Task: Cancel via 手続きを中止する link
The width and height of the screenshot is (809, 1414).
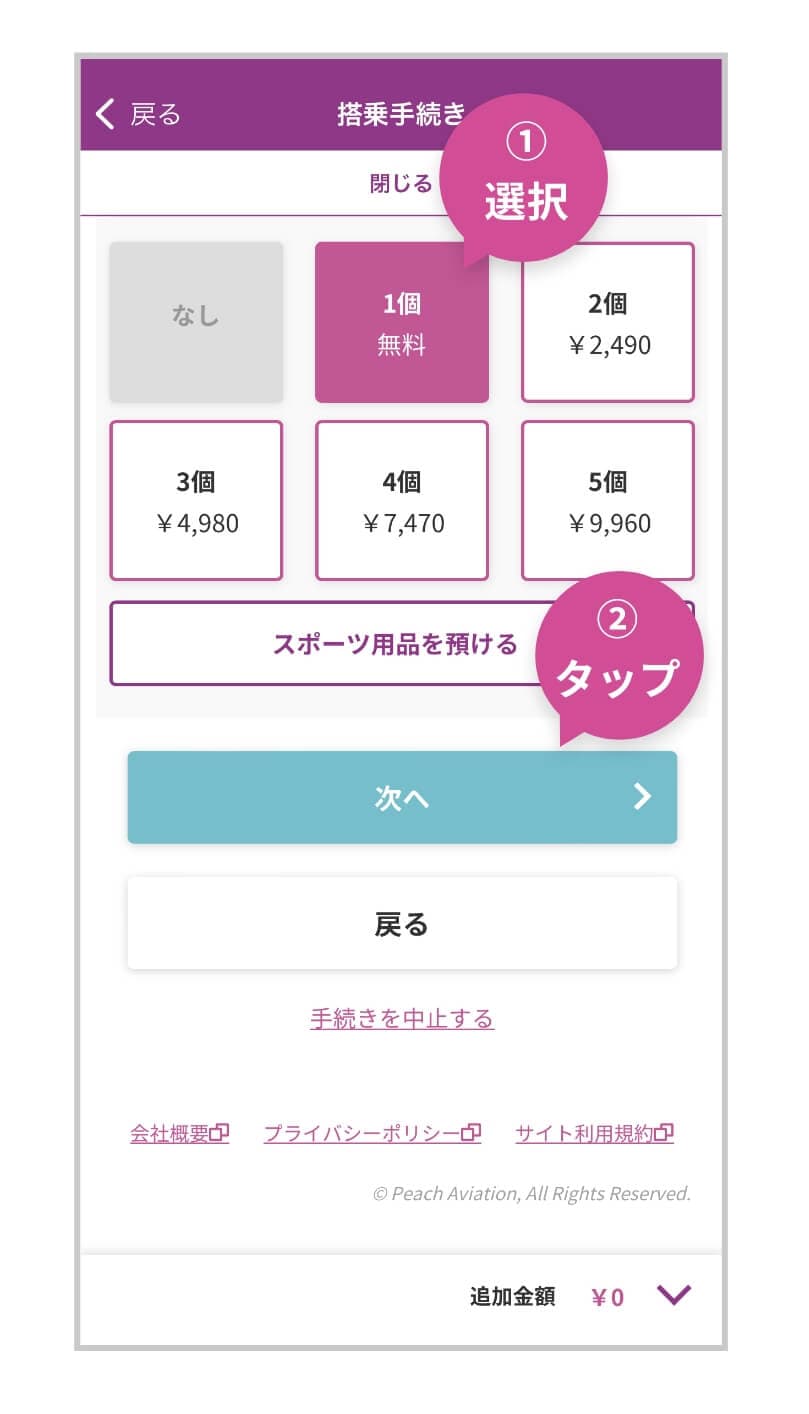Action: tap(402, 1018)
